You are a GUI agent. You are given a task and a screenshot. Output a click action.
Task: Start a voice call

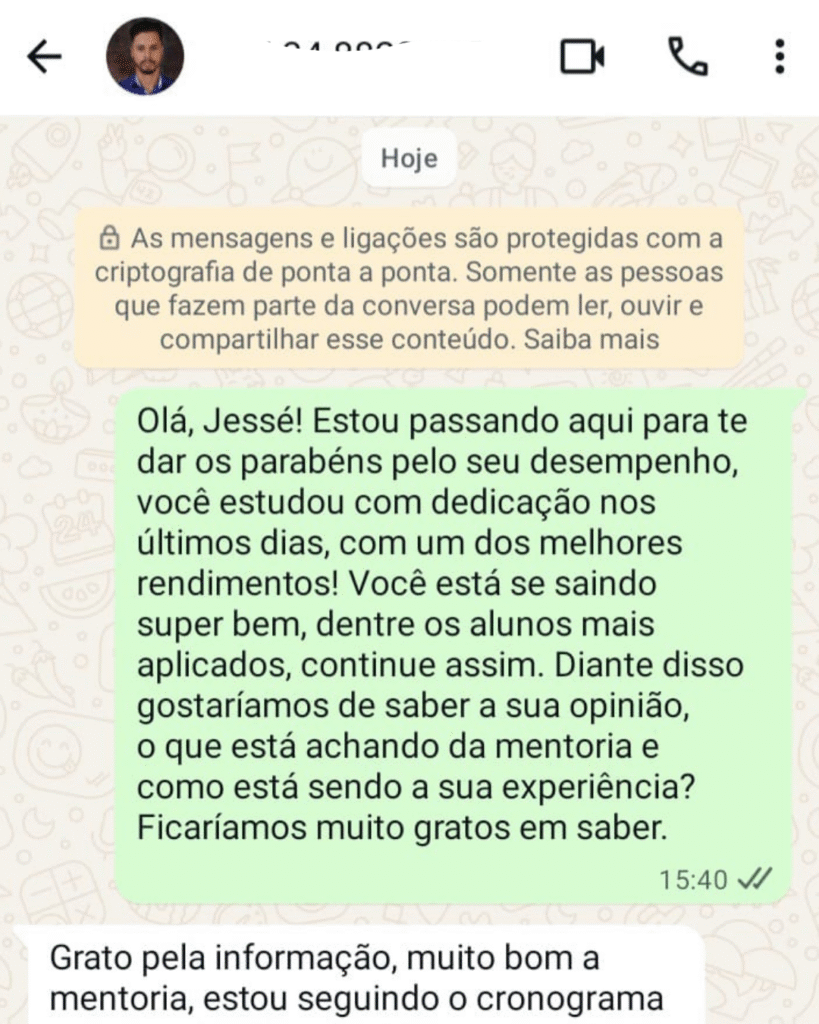pos(687,57)
